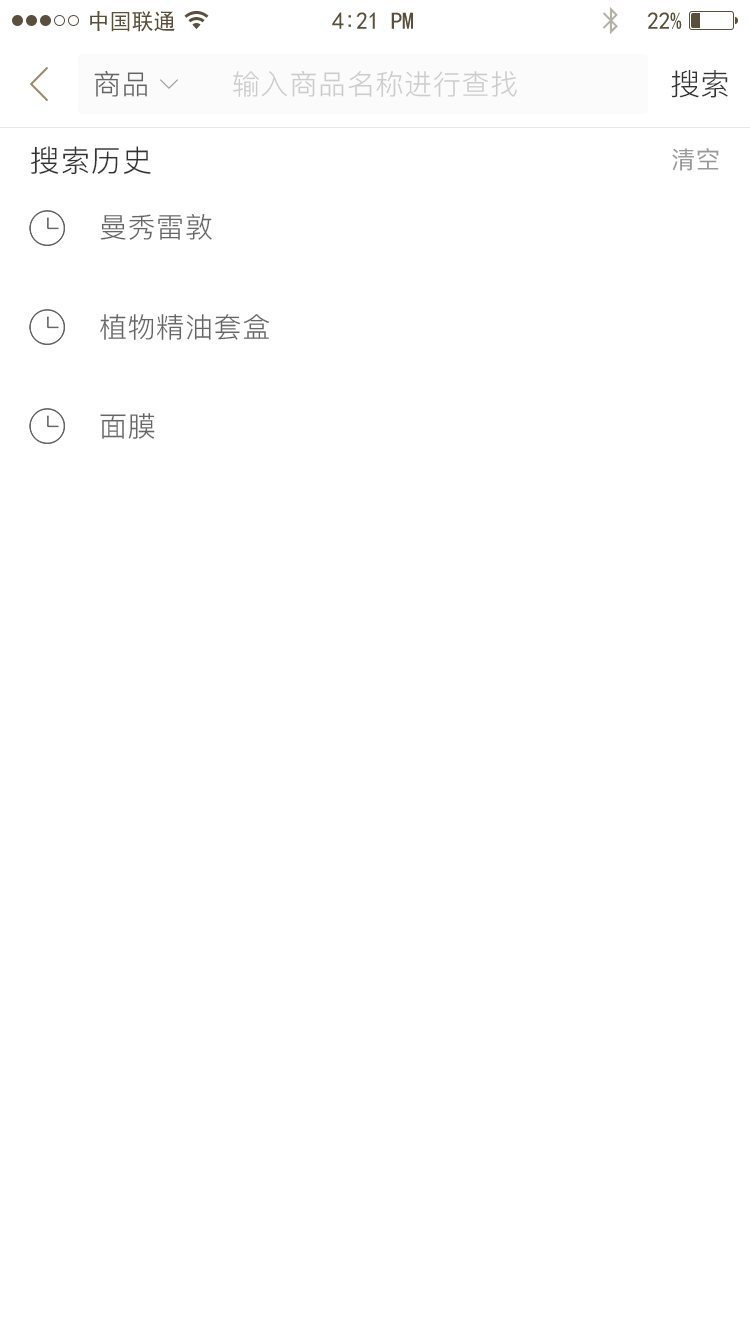
Task: Select the 曼秀雷敦 history entry
Action: 156,228
